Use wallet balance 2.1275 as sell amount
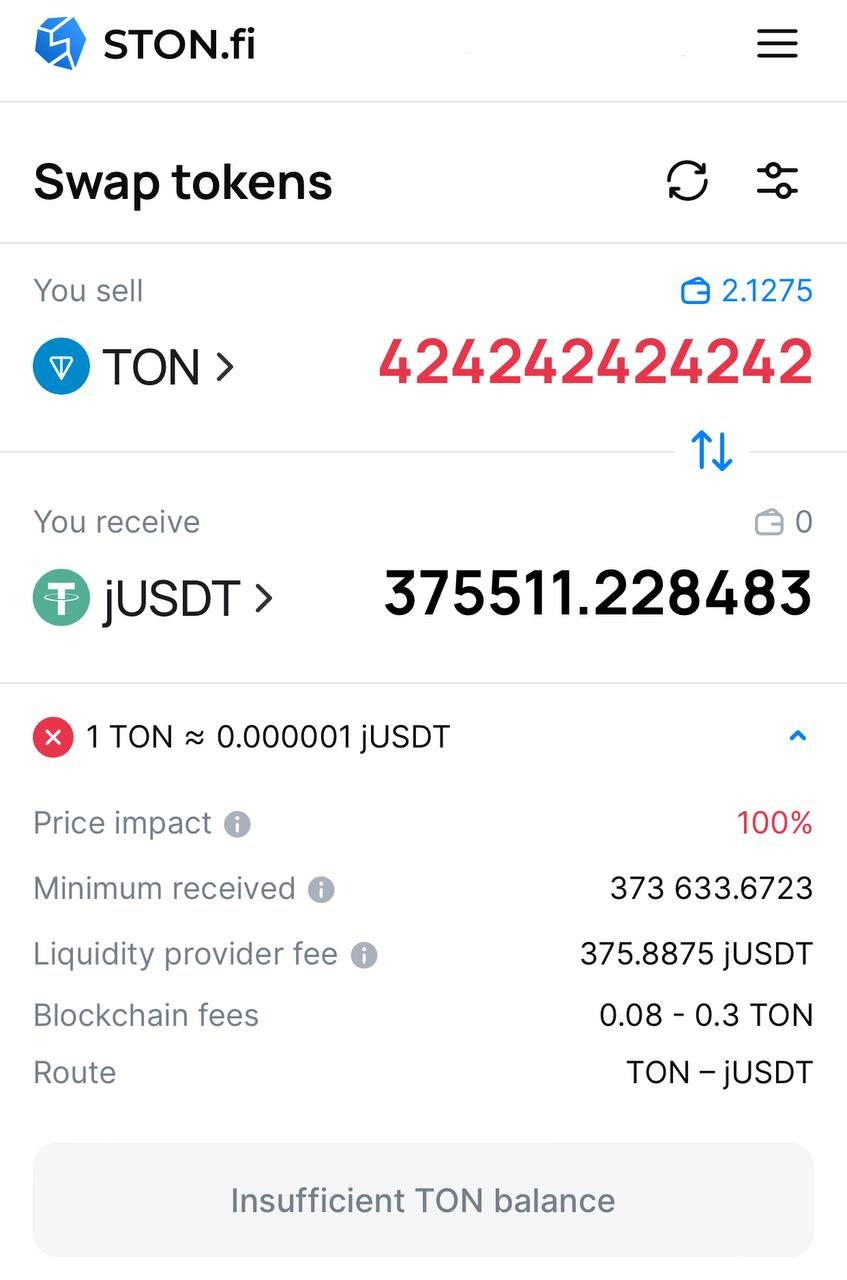 [747, 291]
